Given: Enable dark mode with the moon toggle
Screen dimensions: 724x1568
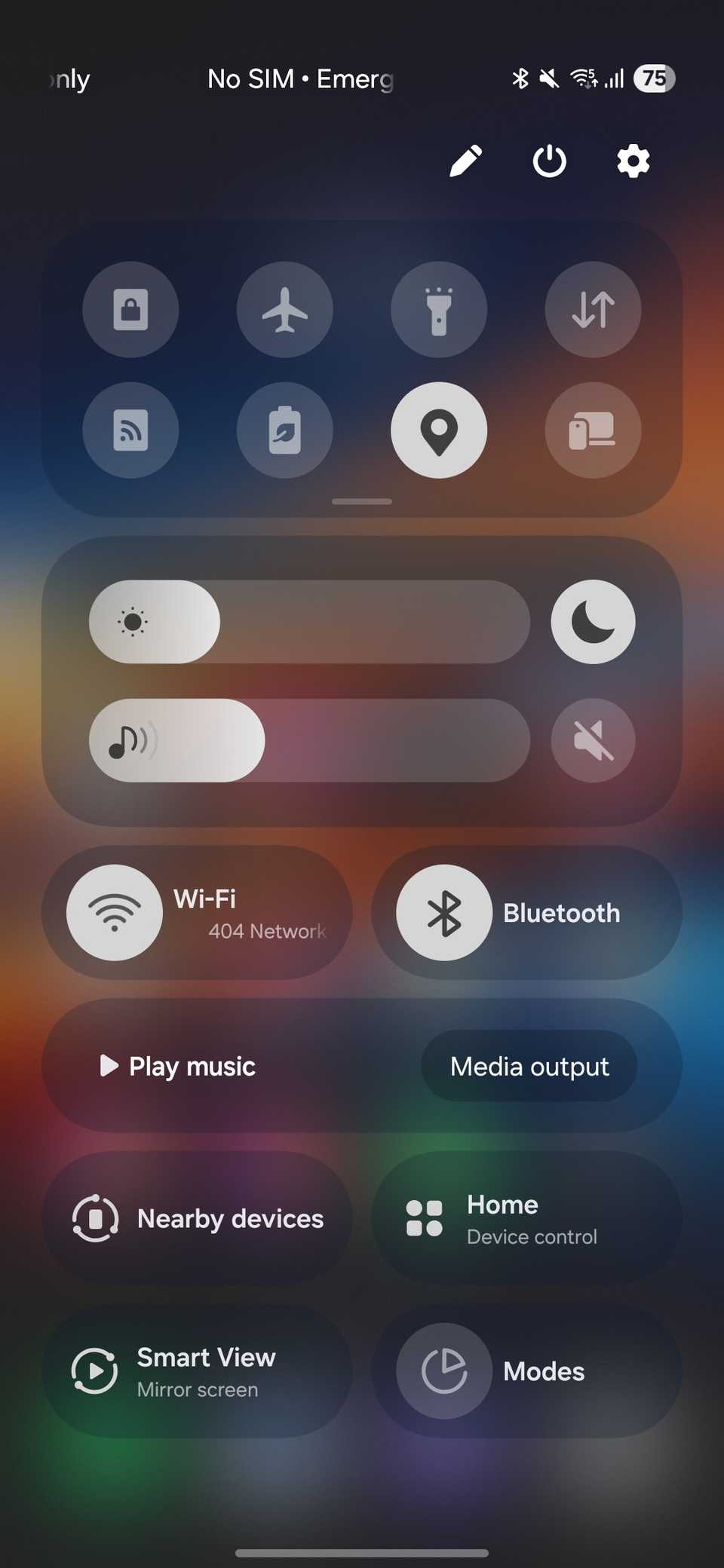Looking at the screenshot, I should pyautogui.click(x=594, y=620).
